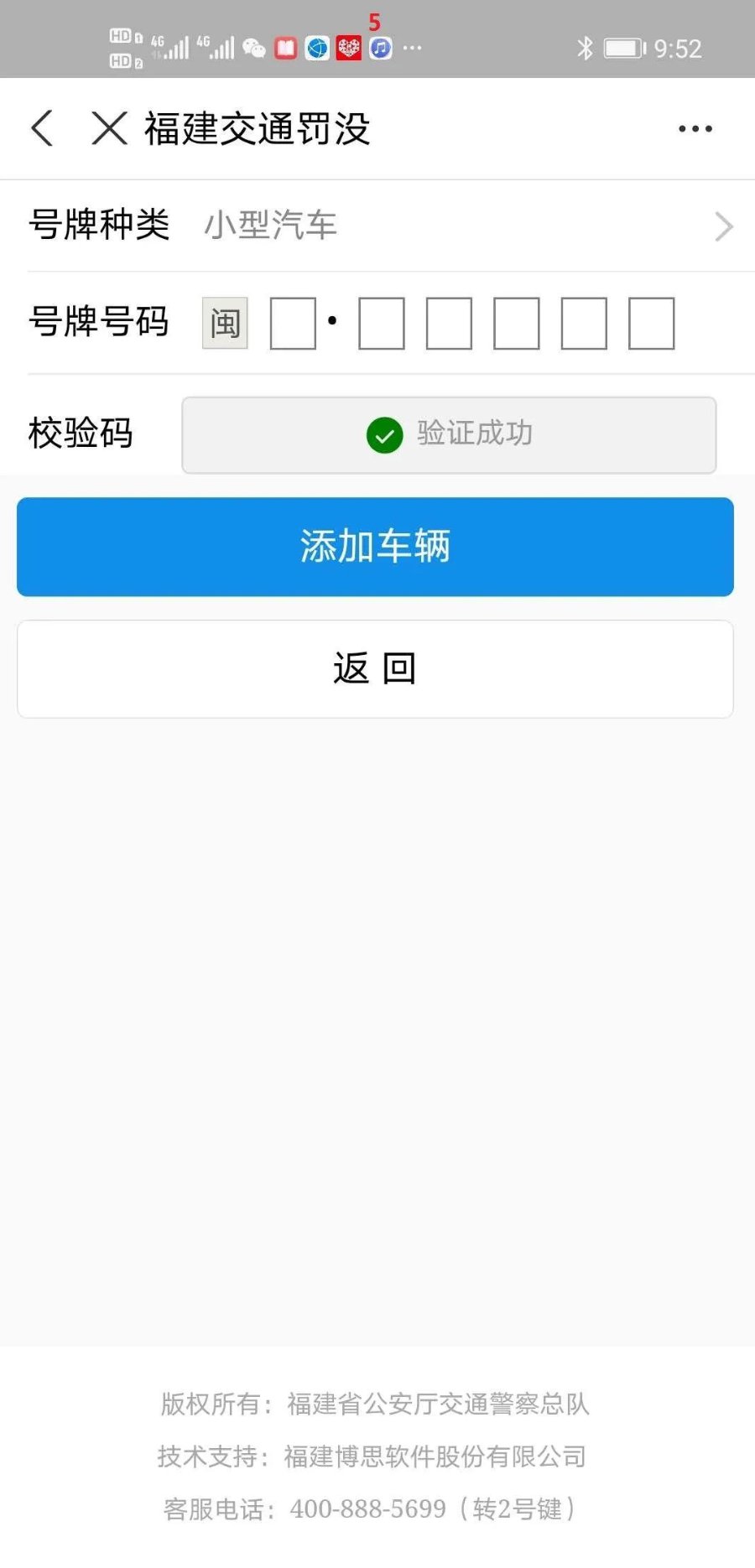Tap the first plate box after 闽
Image resolution: width=755 pixels, height=1568 pixels.
click(x=293, y=323)
